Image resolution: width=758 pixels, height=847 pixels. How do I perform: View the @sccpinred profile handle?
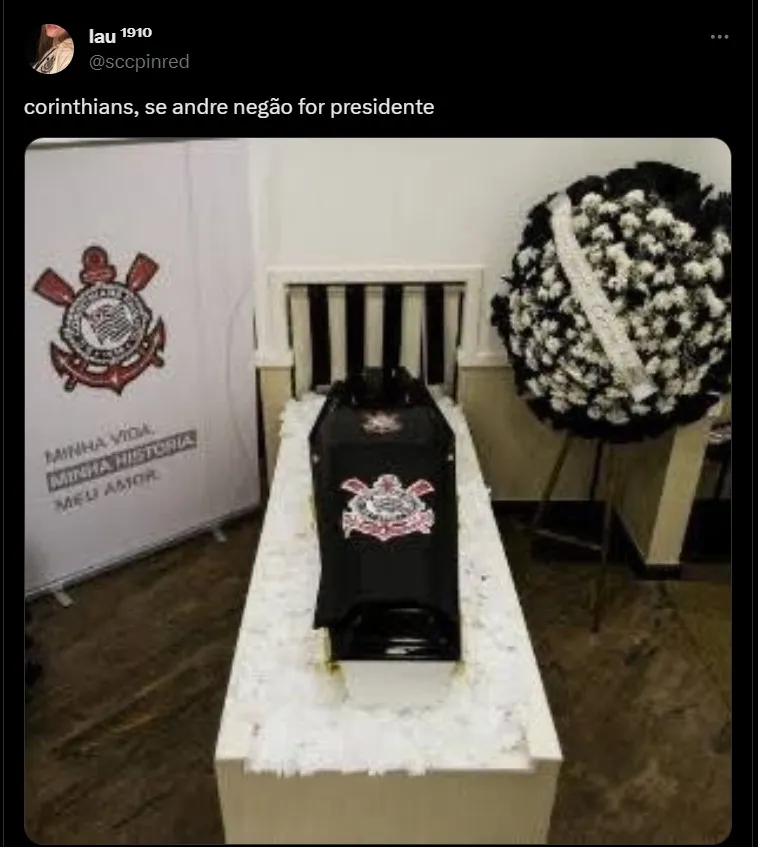point(139,62)
